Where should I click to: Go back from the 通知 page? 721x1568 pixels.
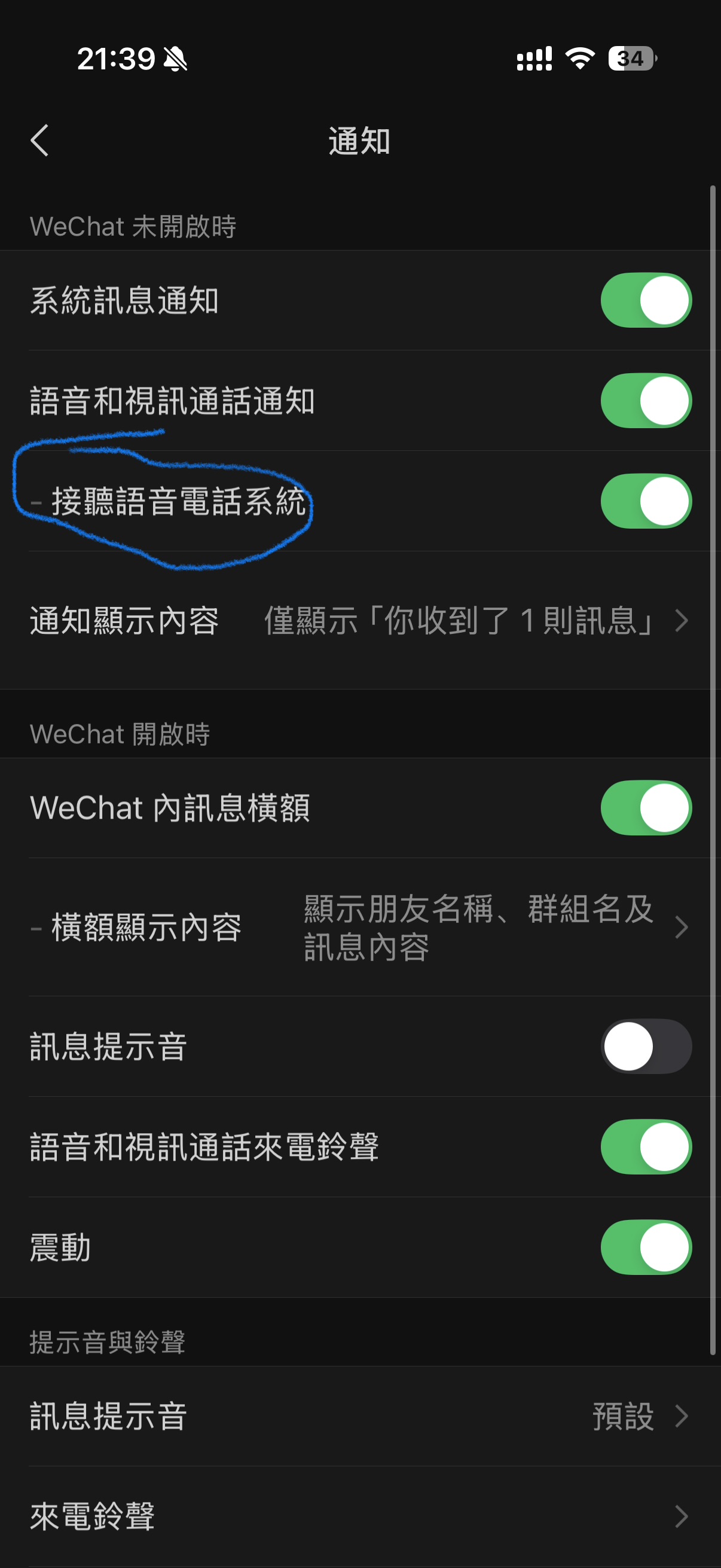click(40, 141)
